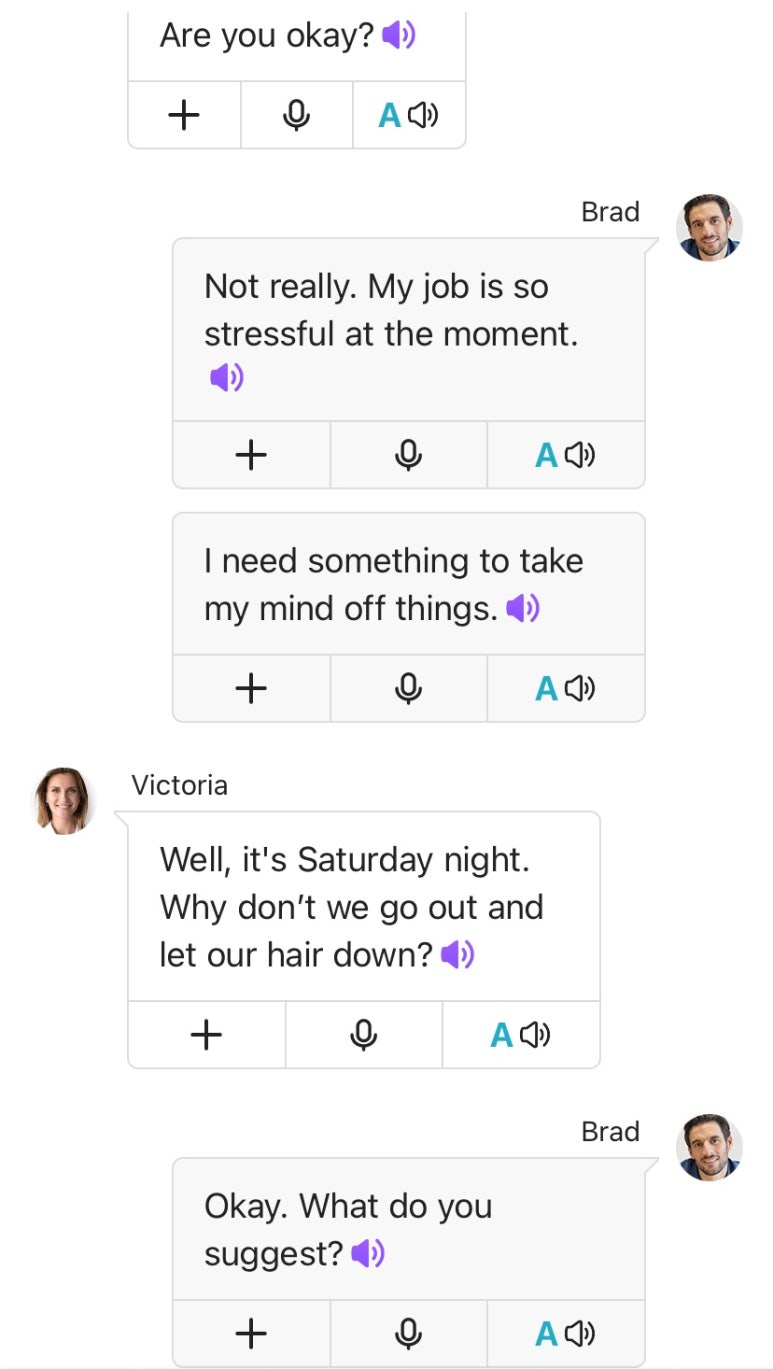773x1369 pixels.
Task: Play audio for "Okay. What do you suggest?"
Action: (x=368, y=1253)
